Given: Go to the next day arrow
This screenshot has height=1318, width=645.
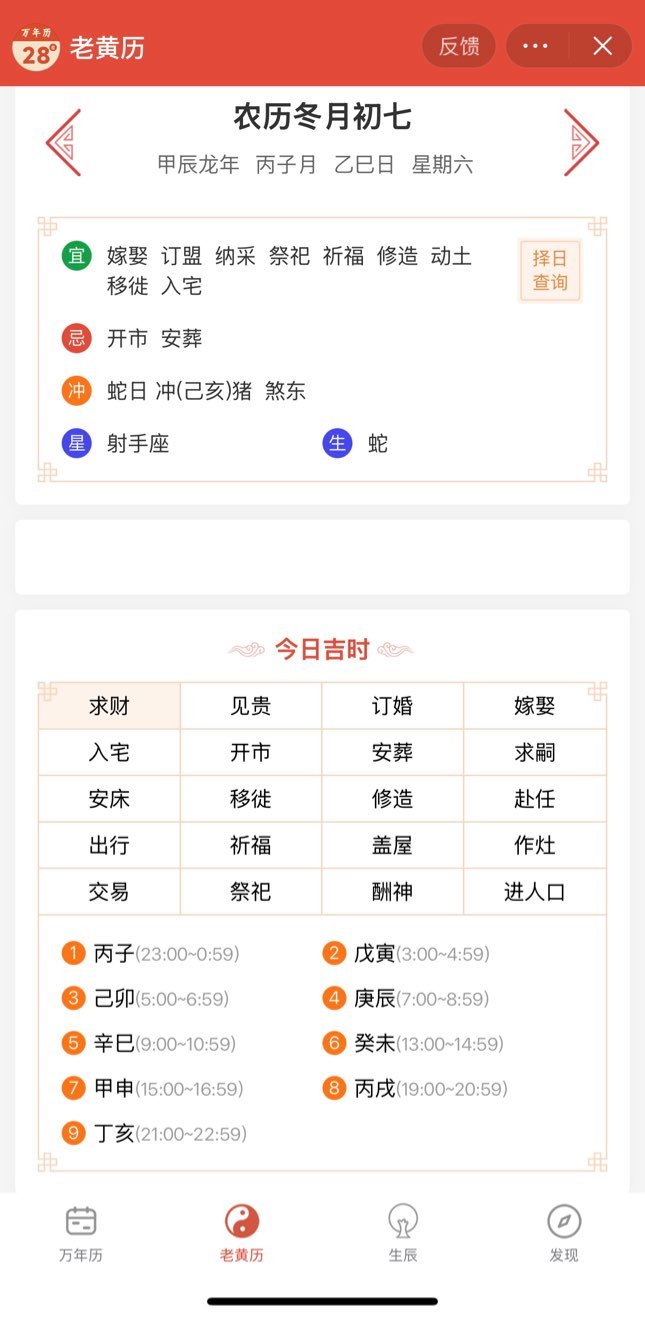Looking at the screenshot, I should [x=581, y=143].
